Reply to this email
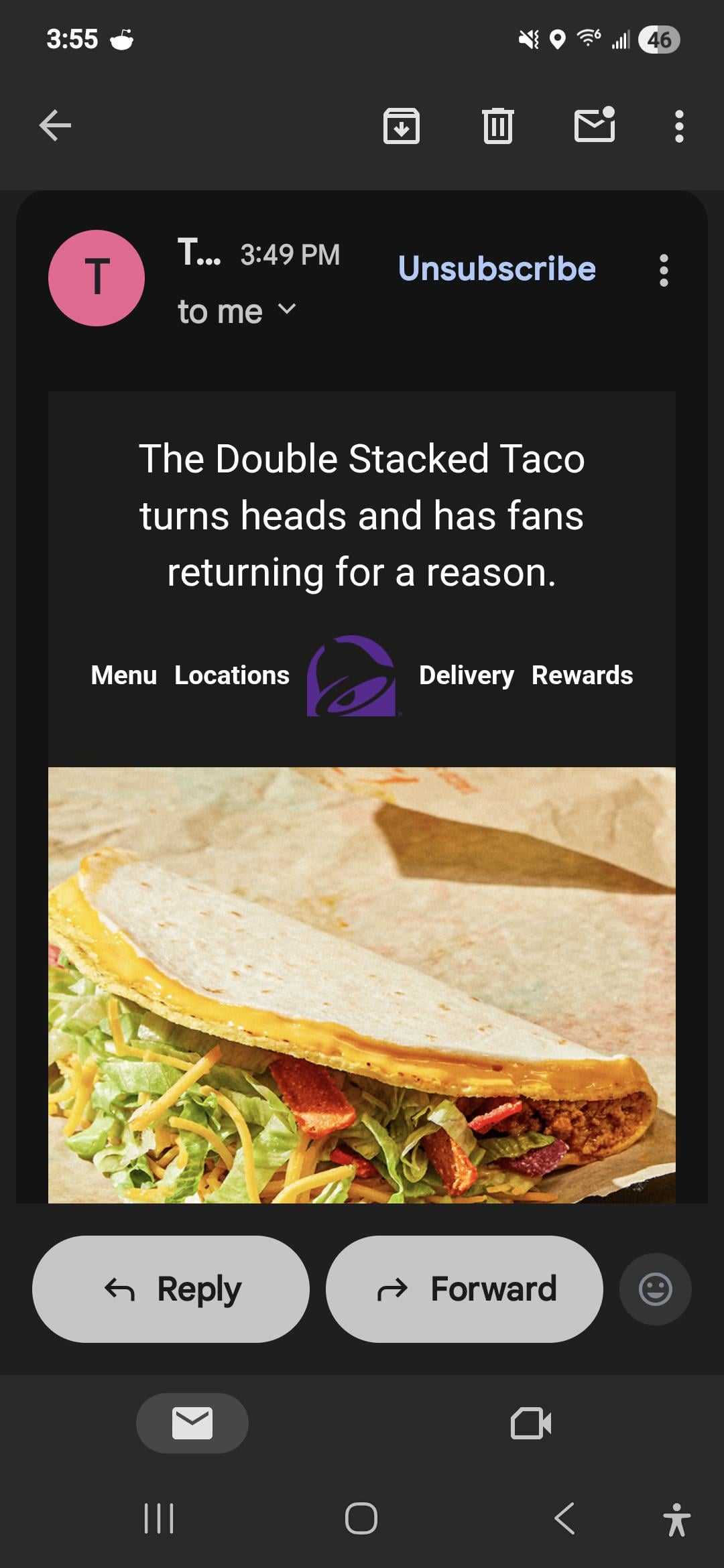The height and width of the screenshot is (1568, 724). [x=171, y=1289]
